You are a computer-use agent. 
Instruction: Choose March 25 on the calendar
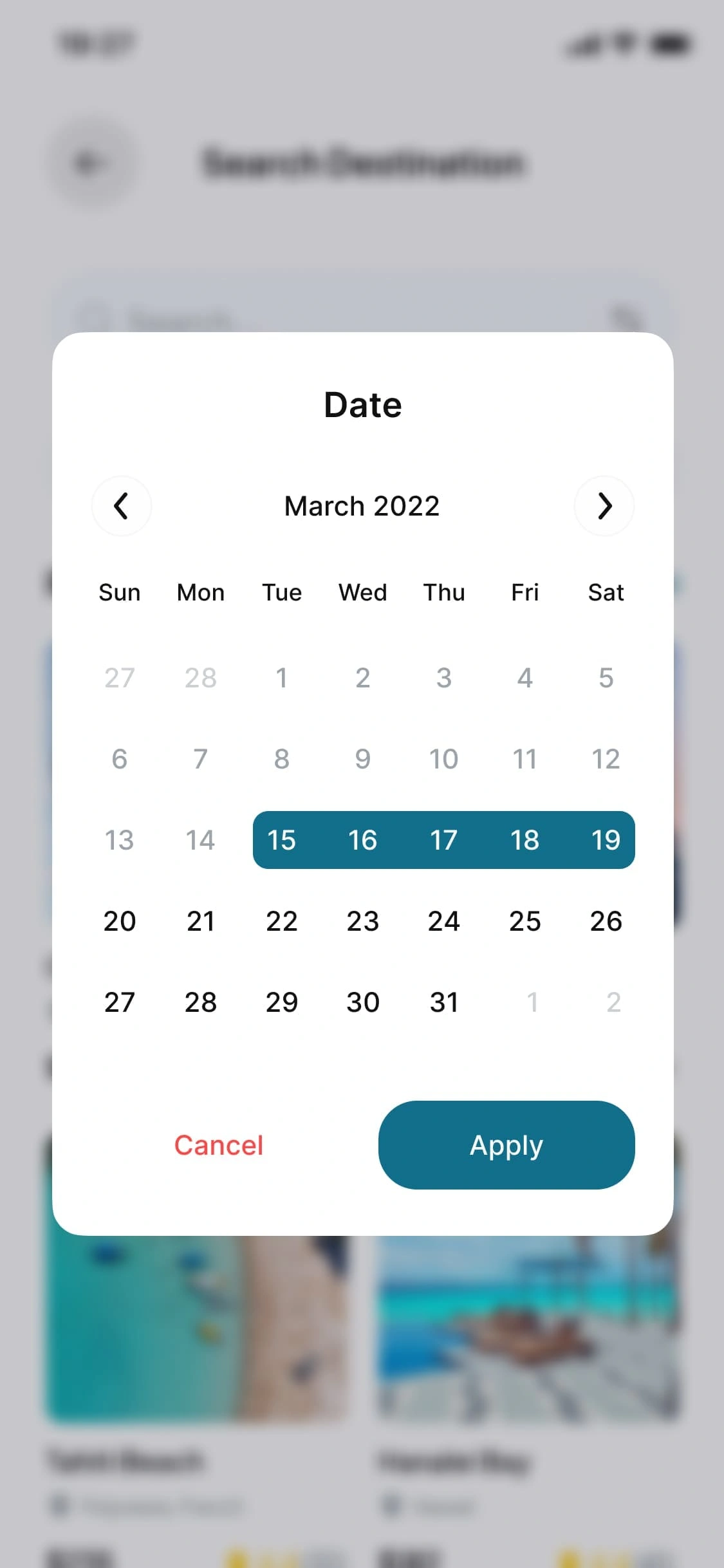click(x=525, y=921)
